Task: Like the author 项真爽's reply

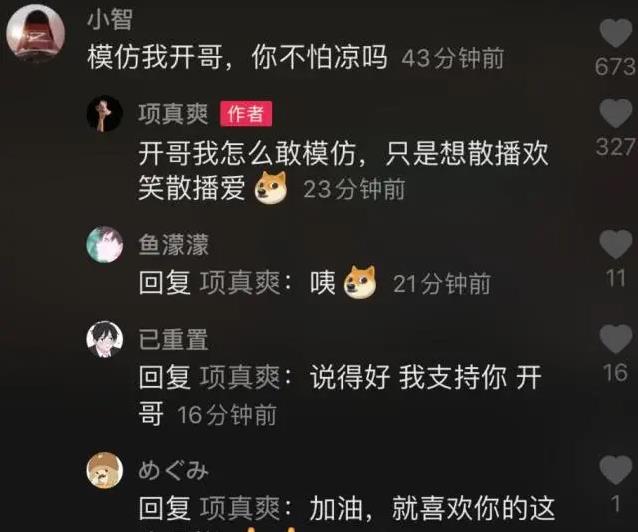Action: tap(614, 114)
